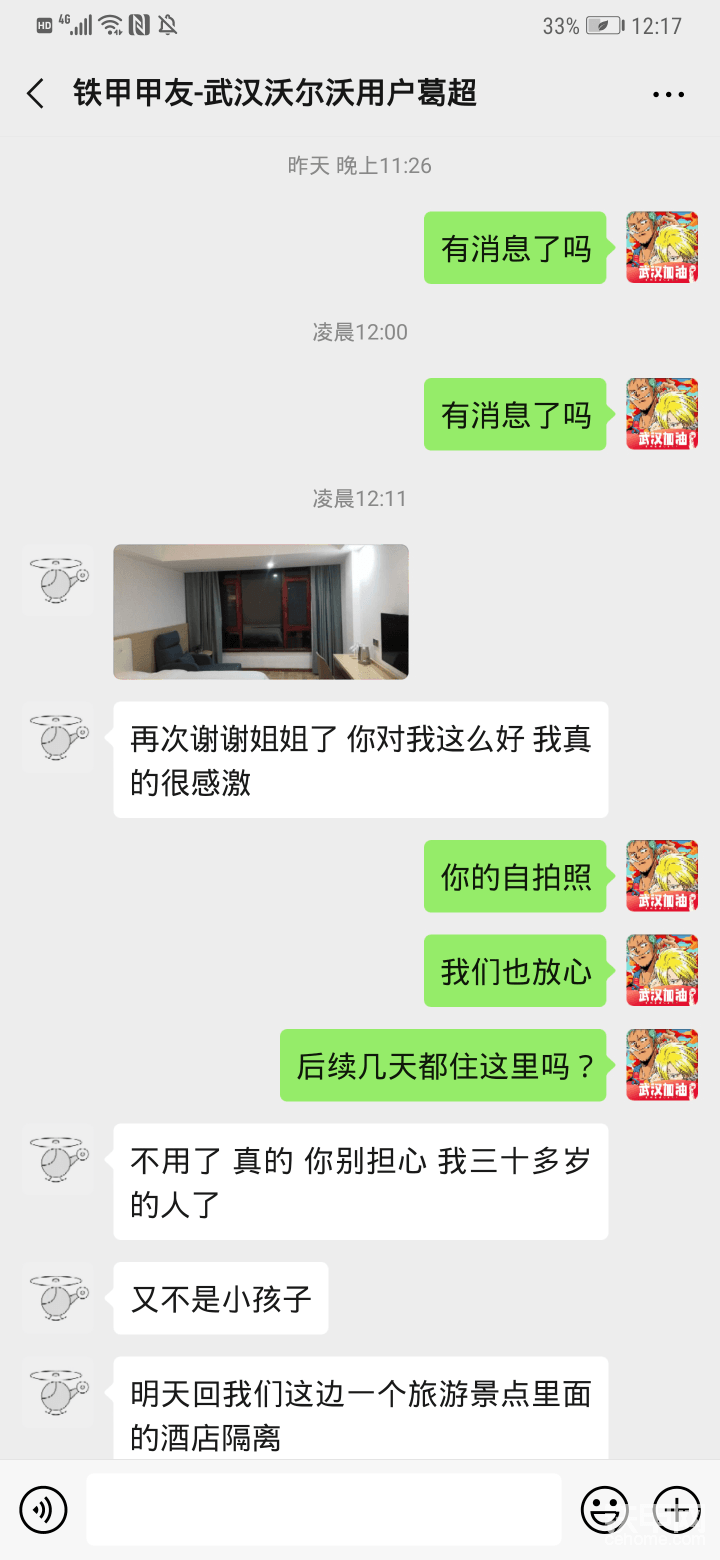Open the plus attachments menu
The height and width of the screenshot is (1560, 720).
tap(677, 1509)
